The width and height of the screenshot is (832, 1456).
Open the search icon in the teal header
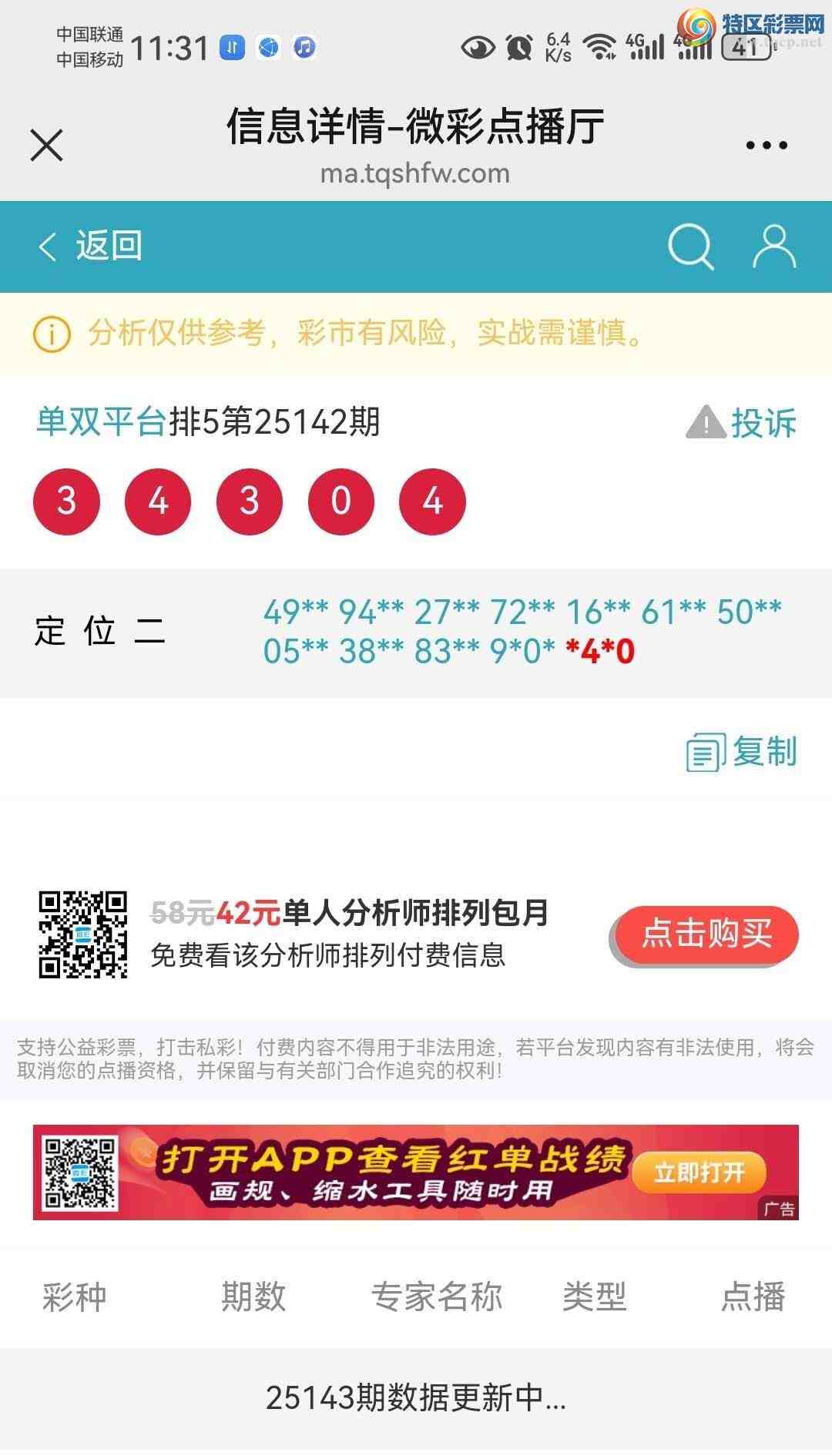(x=691, y=246)
